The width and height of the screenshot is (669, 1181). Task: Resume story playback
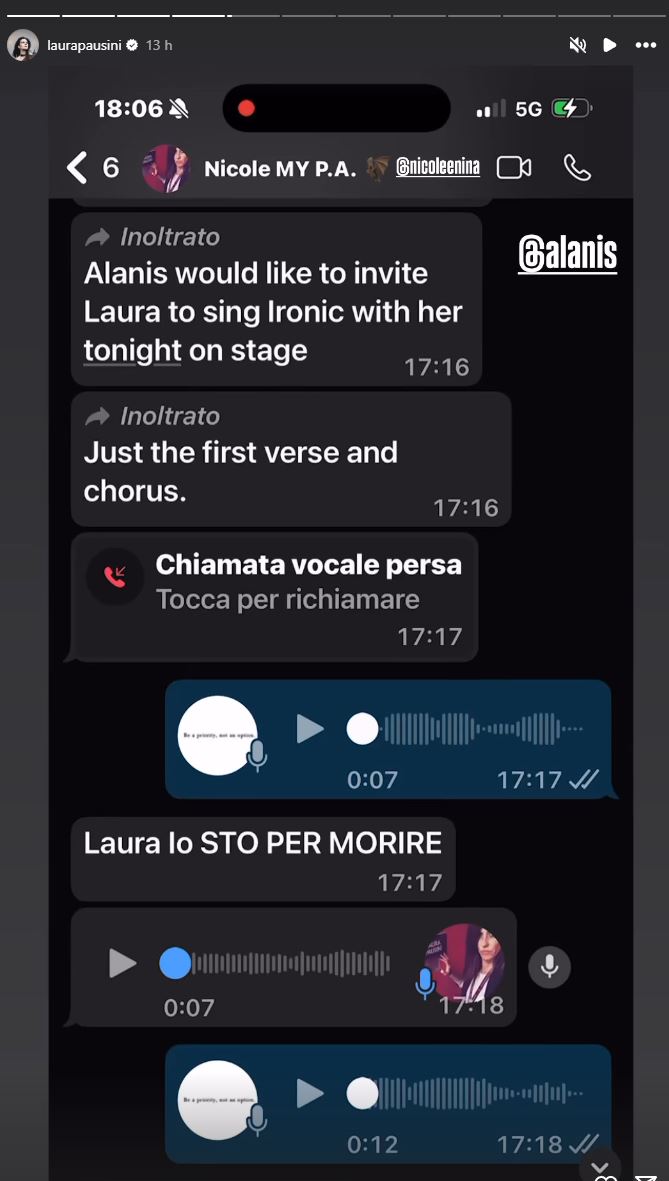pyautogui.click(x=609, y=45)
